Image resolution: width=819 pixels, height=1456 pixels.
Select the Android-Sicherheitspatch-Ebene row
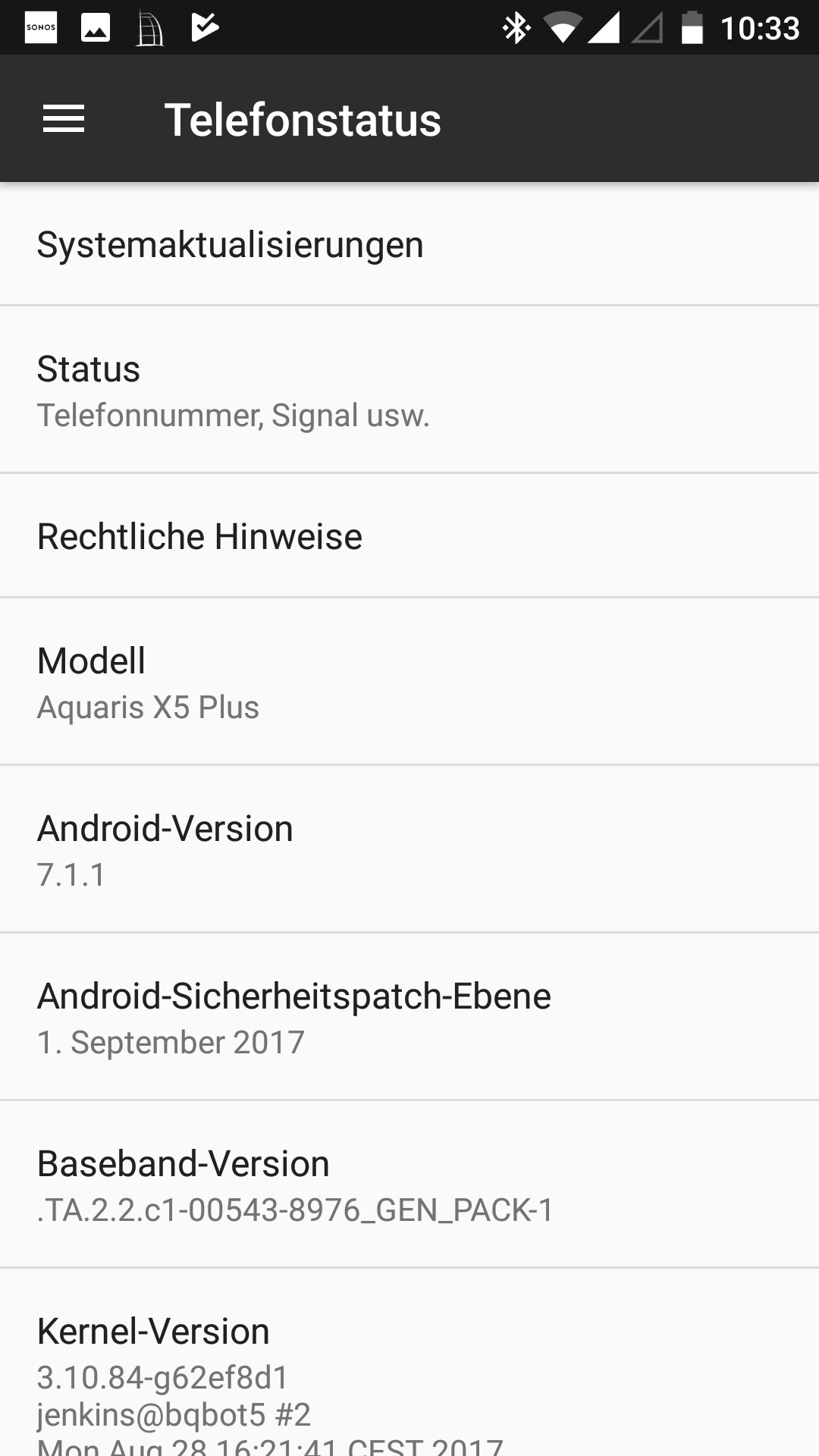point(409,1018)
